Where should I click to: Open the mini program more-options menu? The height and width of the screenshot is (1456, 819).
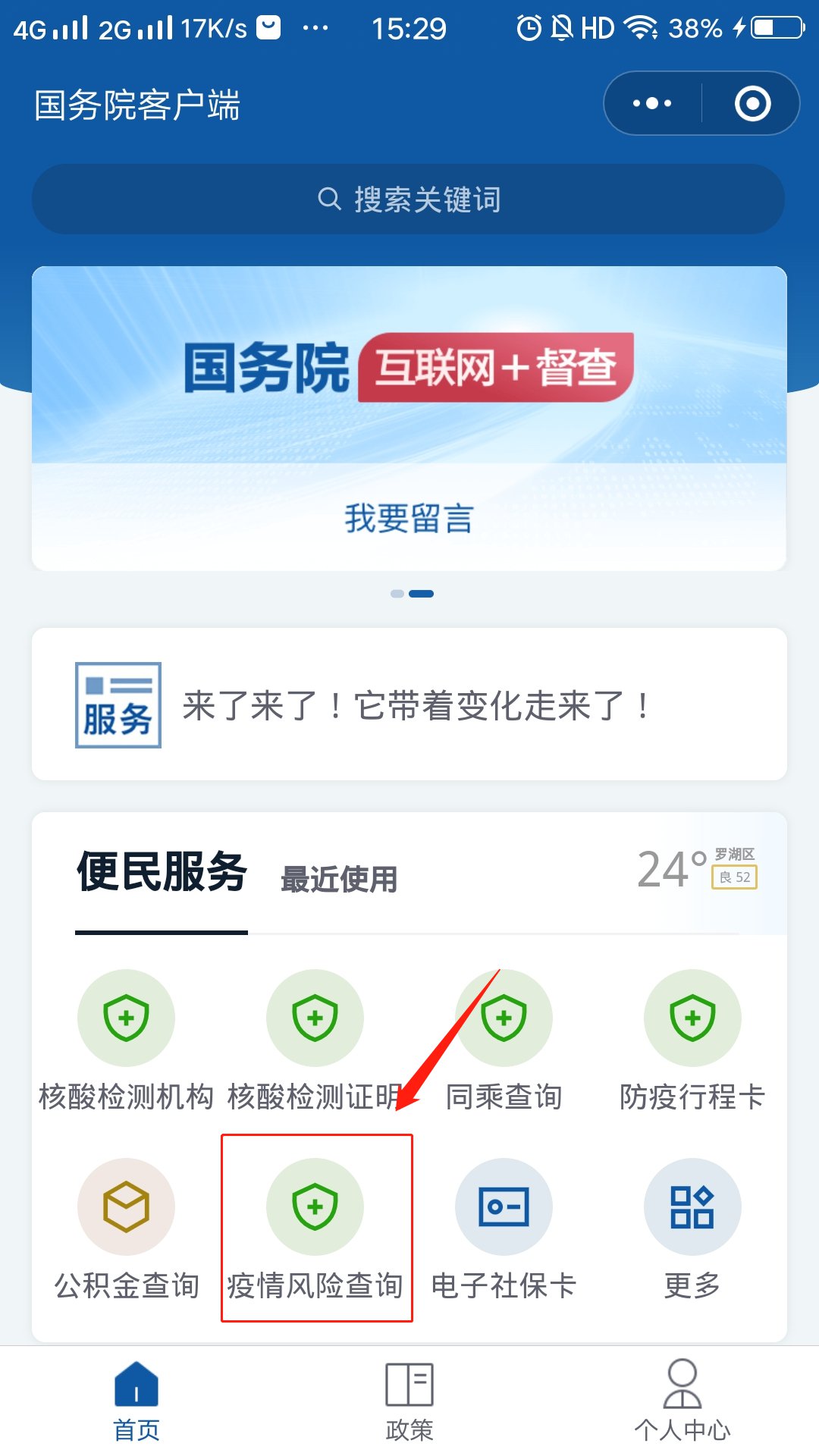coord(652,103)
